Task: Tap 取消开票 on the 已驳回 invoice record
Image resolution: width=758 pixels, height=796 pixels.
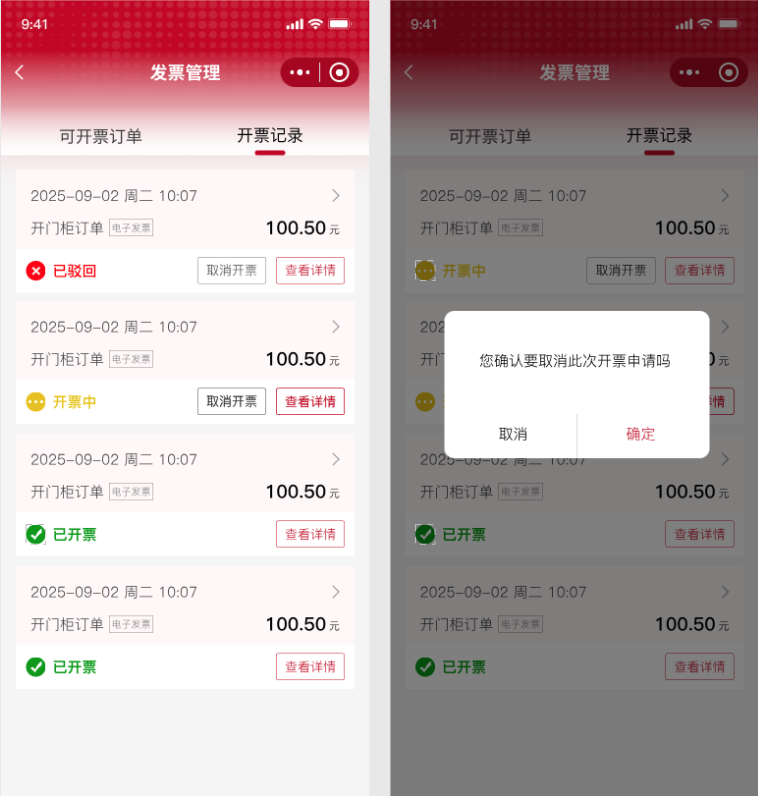Action: [x=231, y=271]
